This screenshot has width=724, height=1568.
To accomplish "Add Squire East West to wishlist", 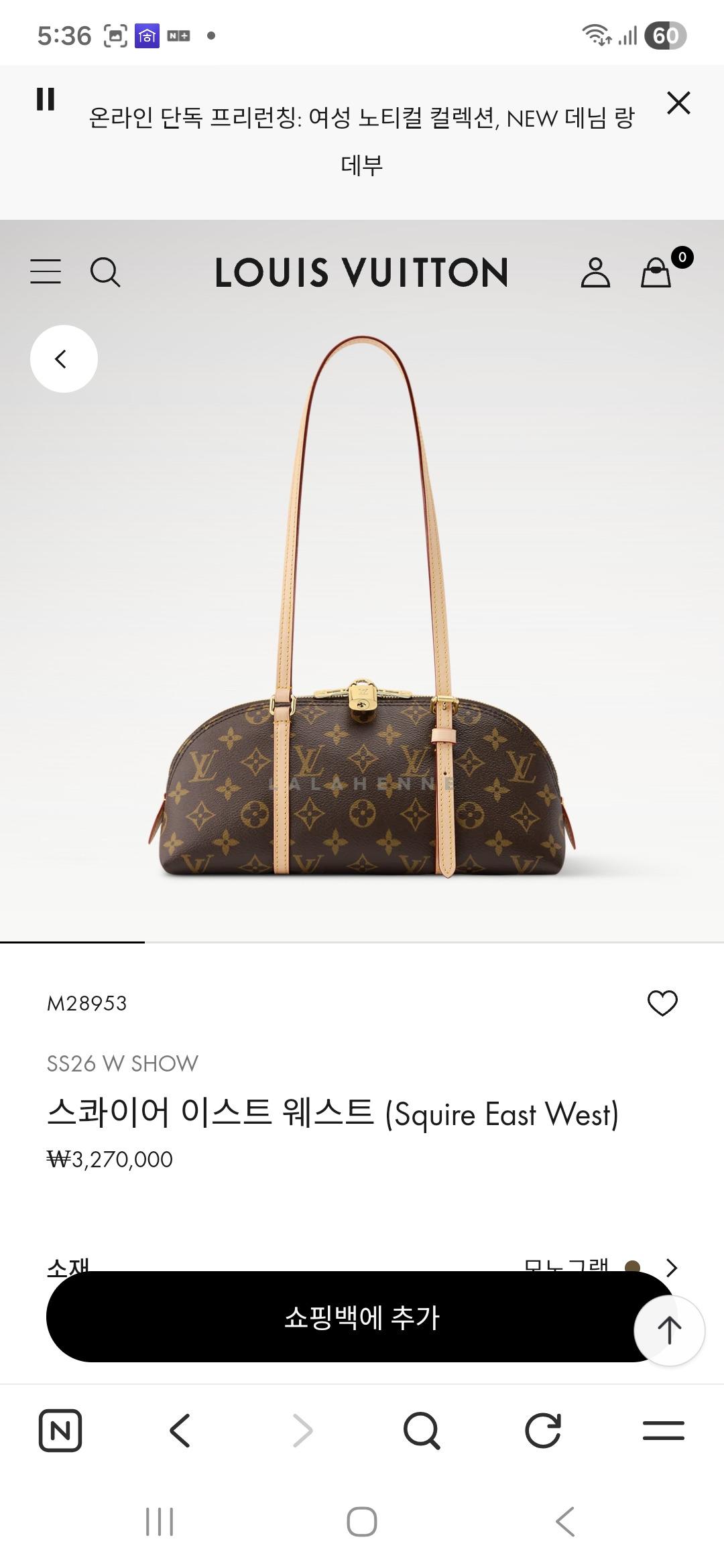I will coord(662,1003).
